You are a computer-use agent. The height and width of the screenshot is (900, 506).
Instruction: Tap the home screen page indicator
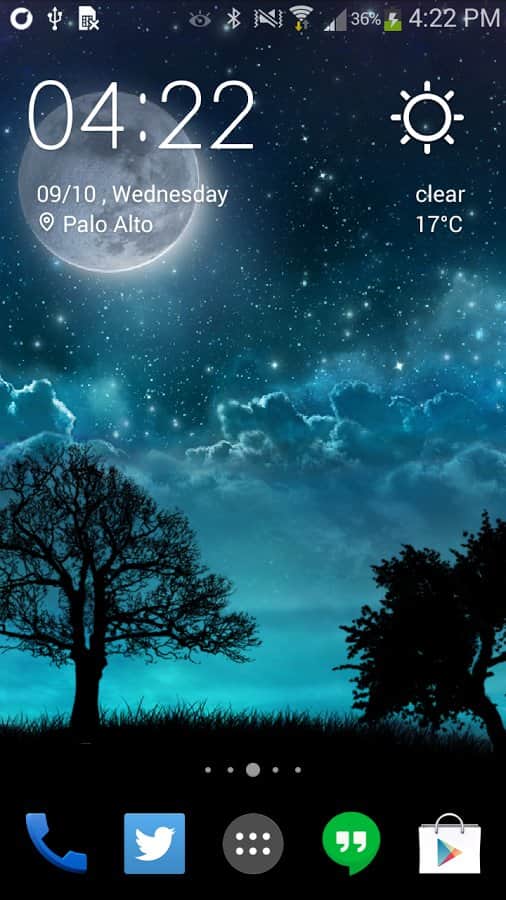253,770
